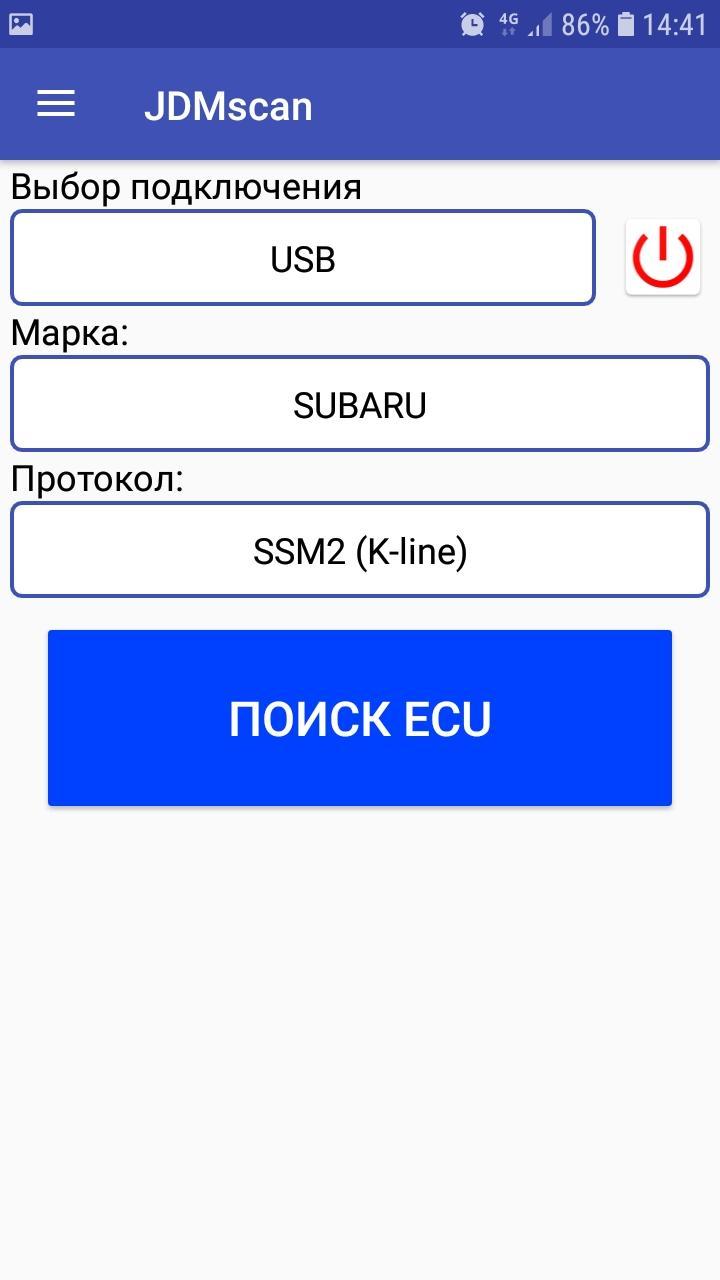Open the USB connection type dropdown
This screenshot has height=1280, width=720.
[302, 258]
